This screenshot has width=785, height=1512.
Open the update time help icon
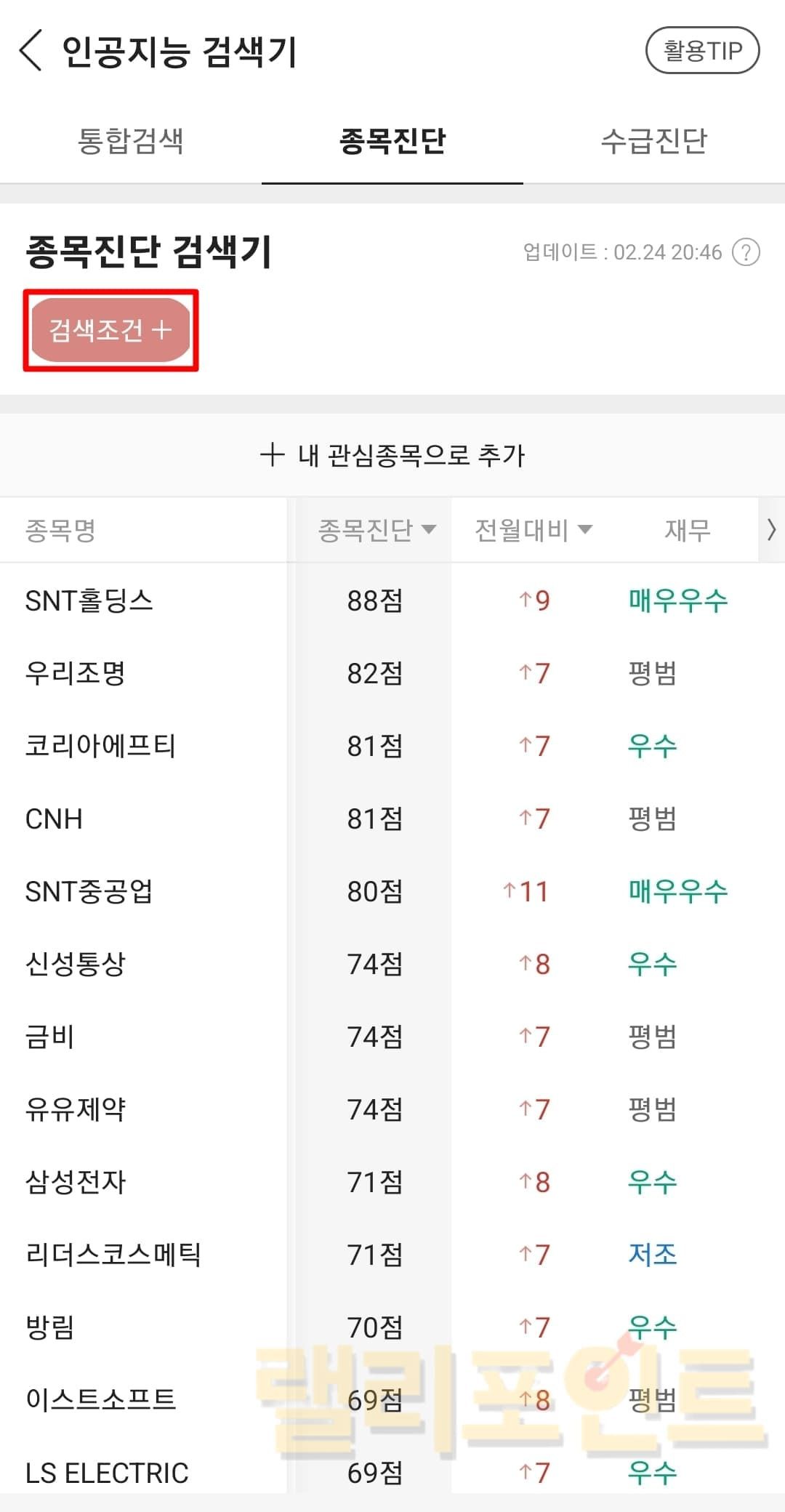746,252
